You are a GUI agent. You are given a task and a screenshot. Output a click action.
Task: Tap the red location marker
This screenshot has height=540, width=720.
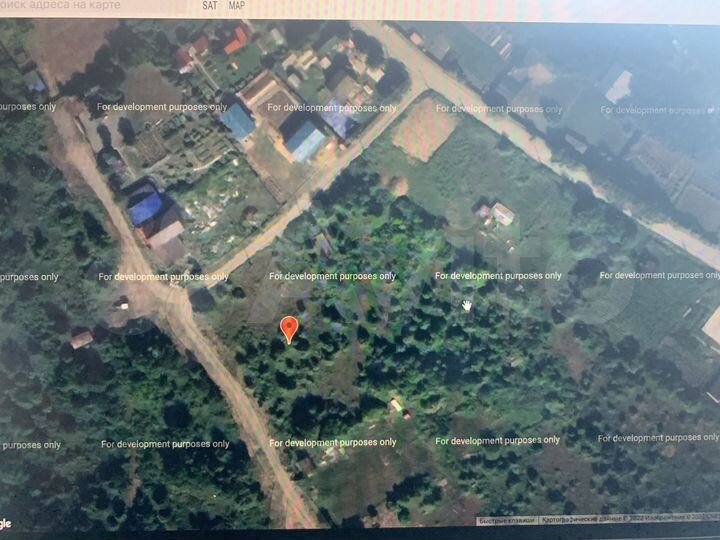tap(290, 328)
